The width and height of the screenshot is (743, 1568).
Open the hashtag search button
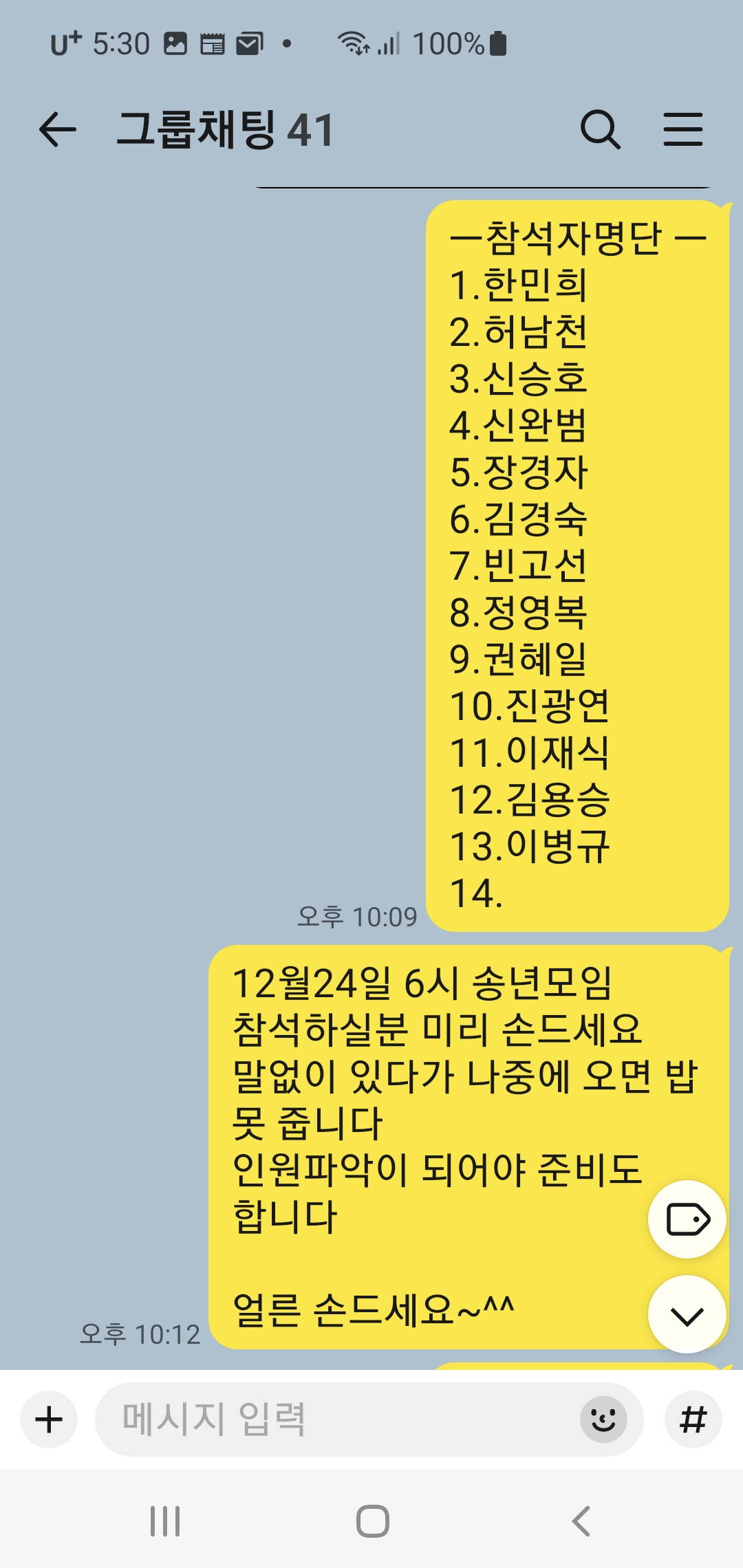(693, 1419)
